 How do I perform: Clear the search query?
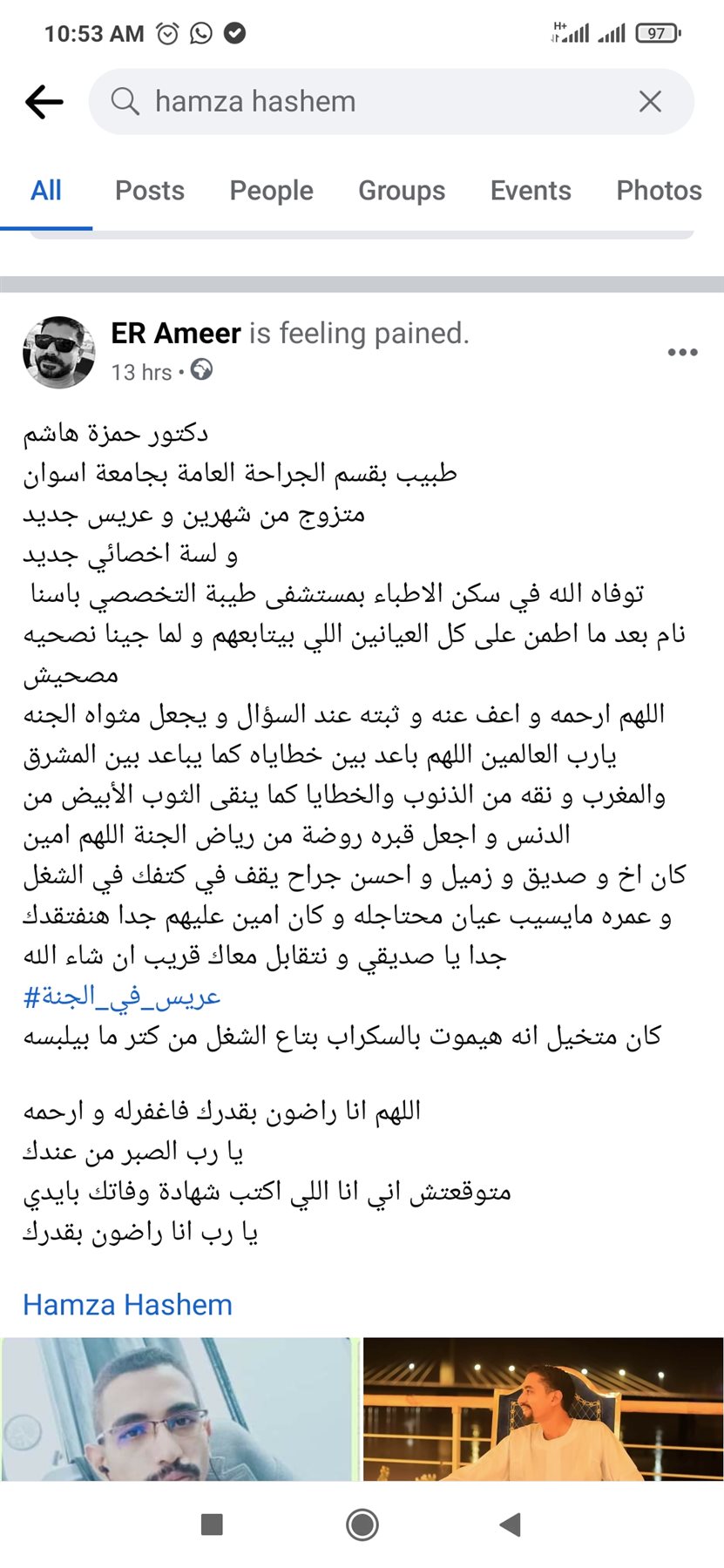coord(650,102)
